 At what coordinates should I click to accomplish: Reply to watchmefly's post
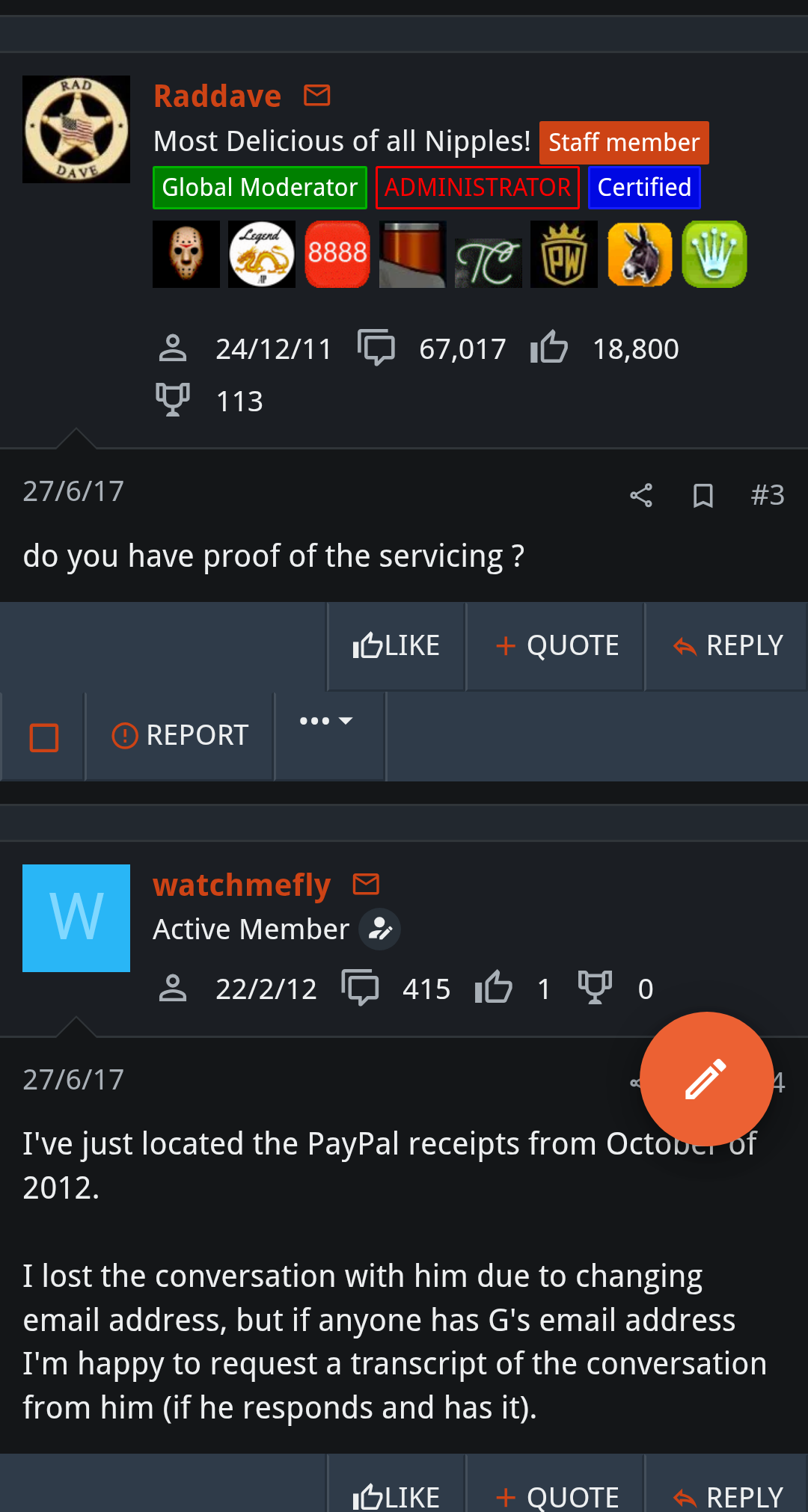727,1496
